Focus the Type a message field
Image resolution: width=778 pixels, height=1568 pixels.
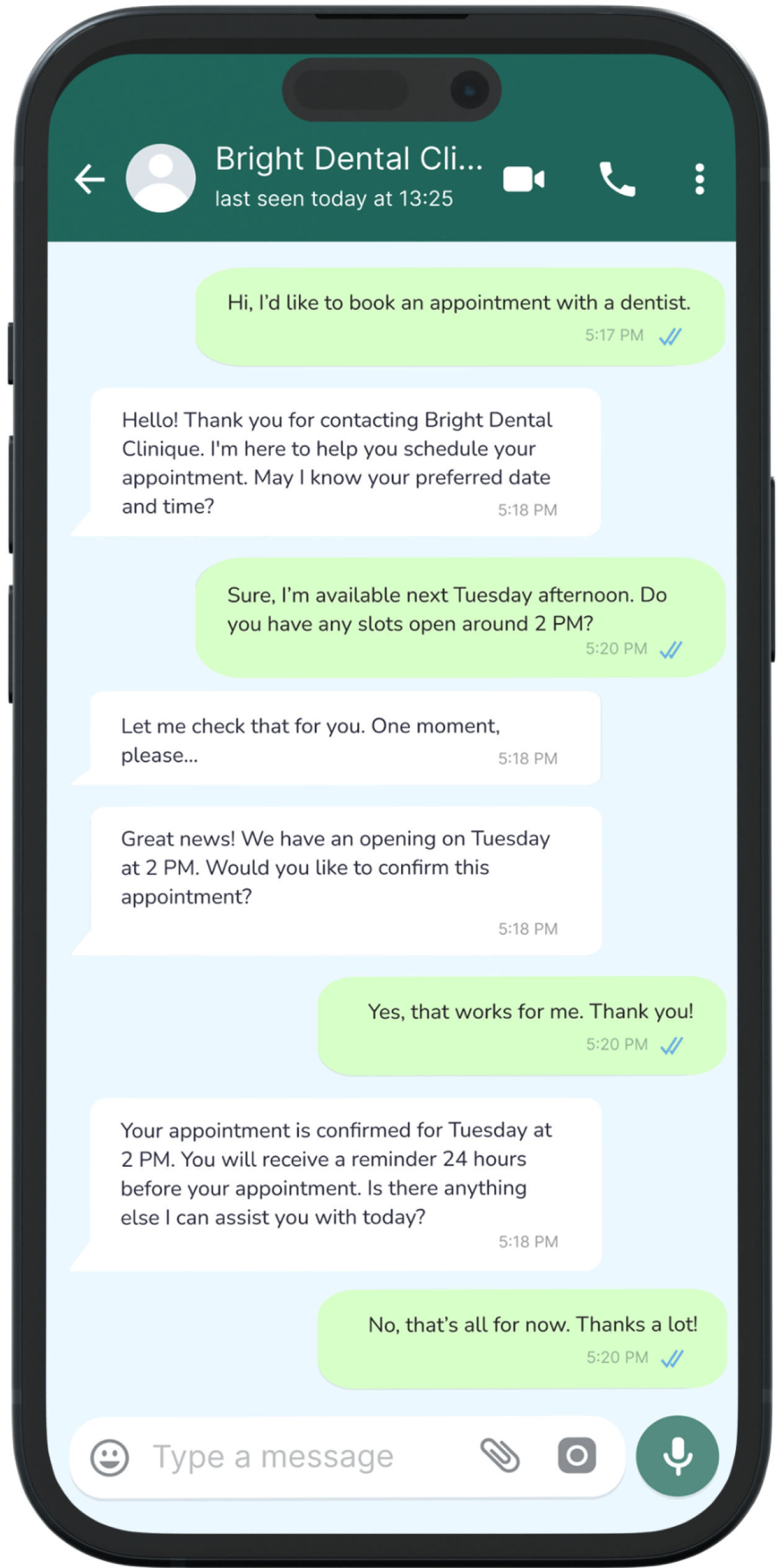click(x=304, y=1456)
